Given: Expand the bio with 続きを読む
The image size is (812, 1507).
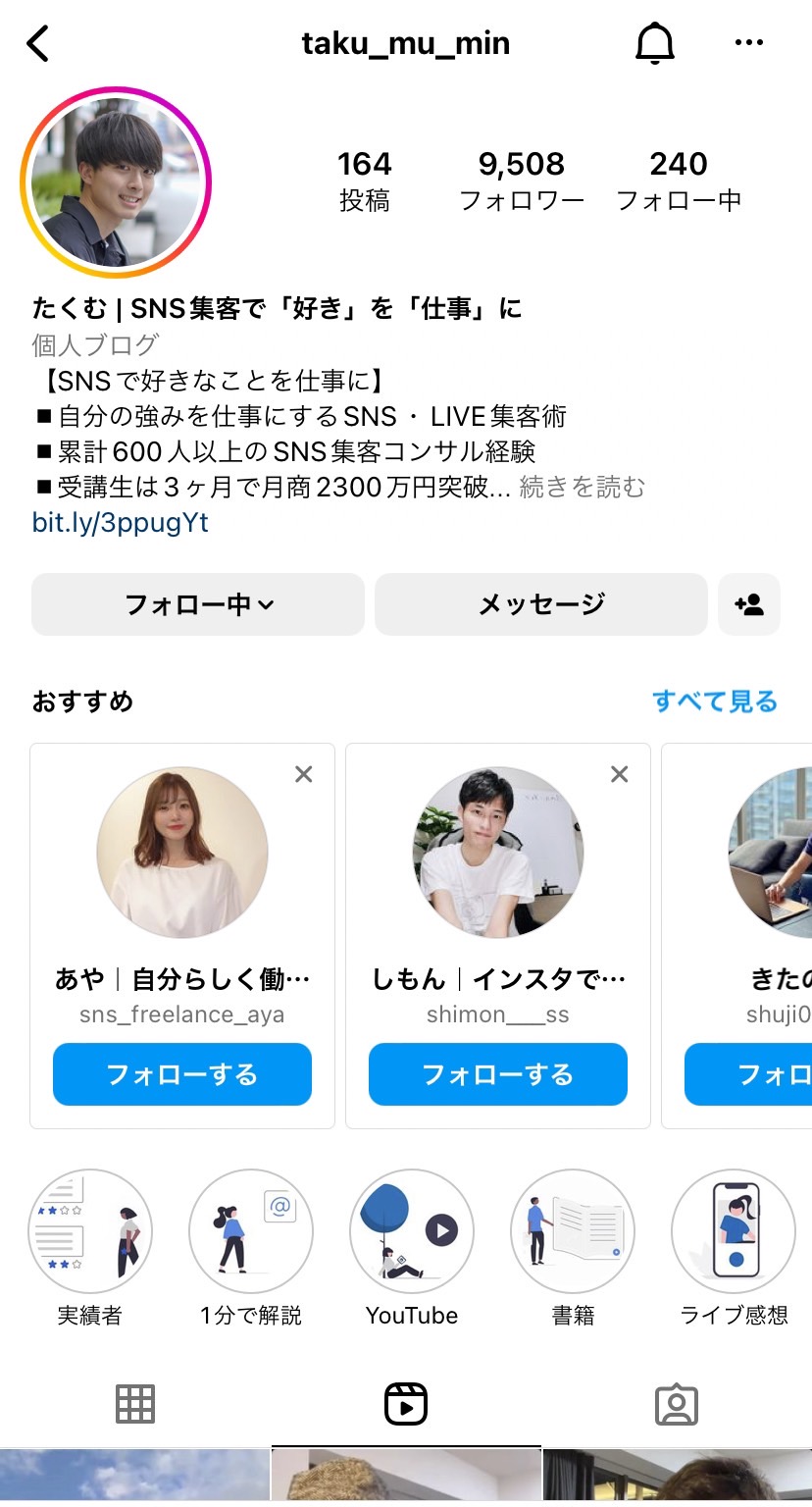Looking at the screenshot, I should pyautogui.click(x=582, y=487).
